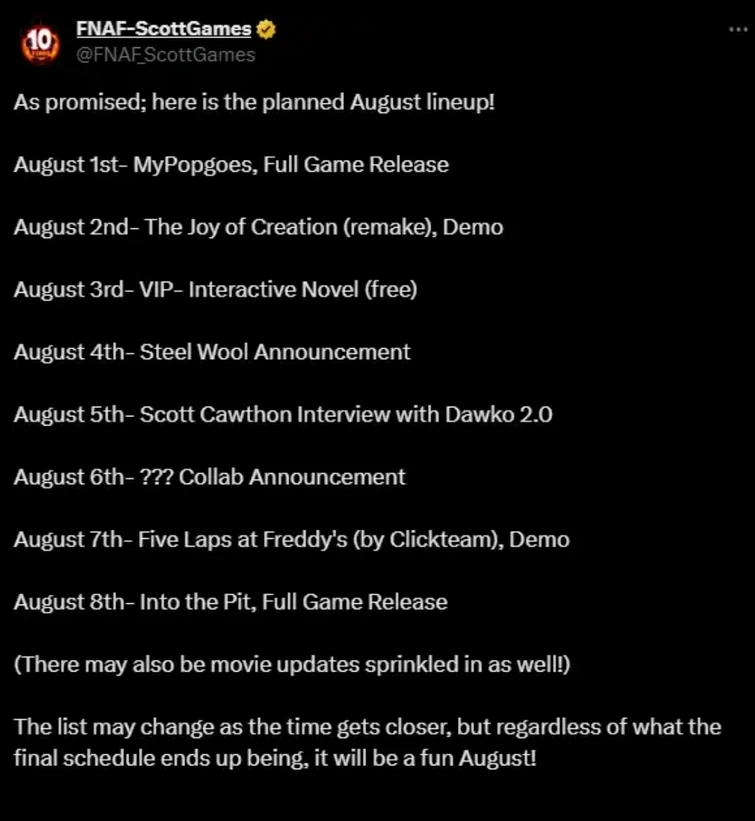
Task: Select the Five Laps at Freddy's demo line
Action: tap(291, 539)
